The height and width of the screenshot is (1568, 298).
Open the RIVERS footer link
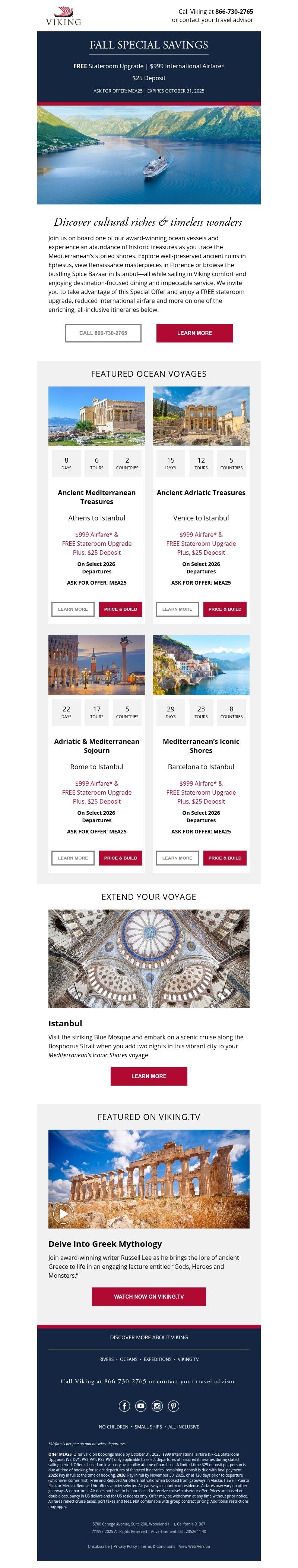[107, 1359]
